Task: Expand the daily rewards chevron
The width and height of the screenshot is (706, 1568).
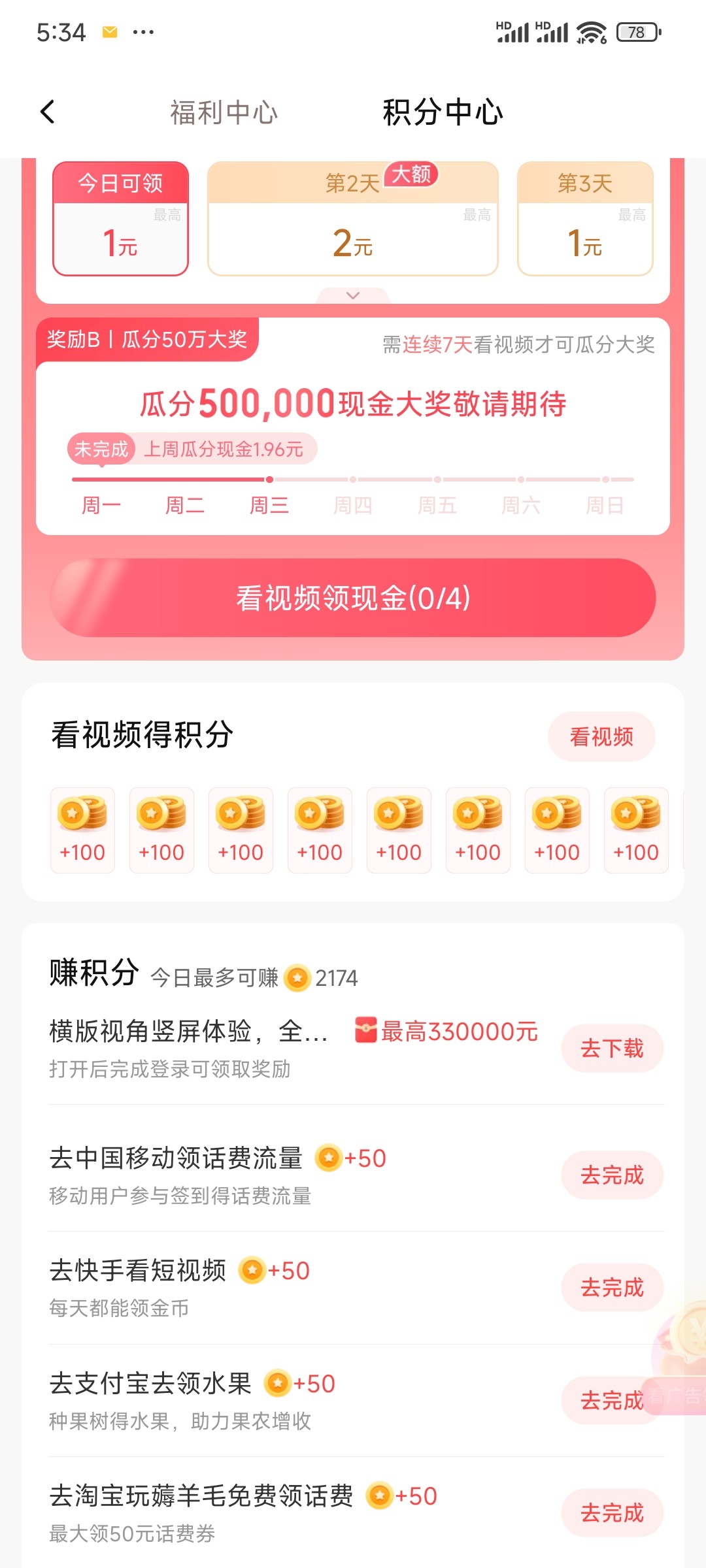Action: (x=353, y=296)
